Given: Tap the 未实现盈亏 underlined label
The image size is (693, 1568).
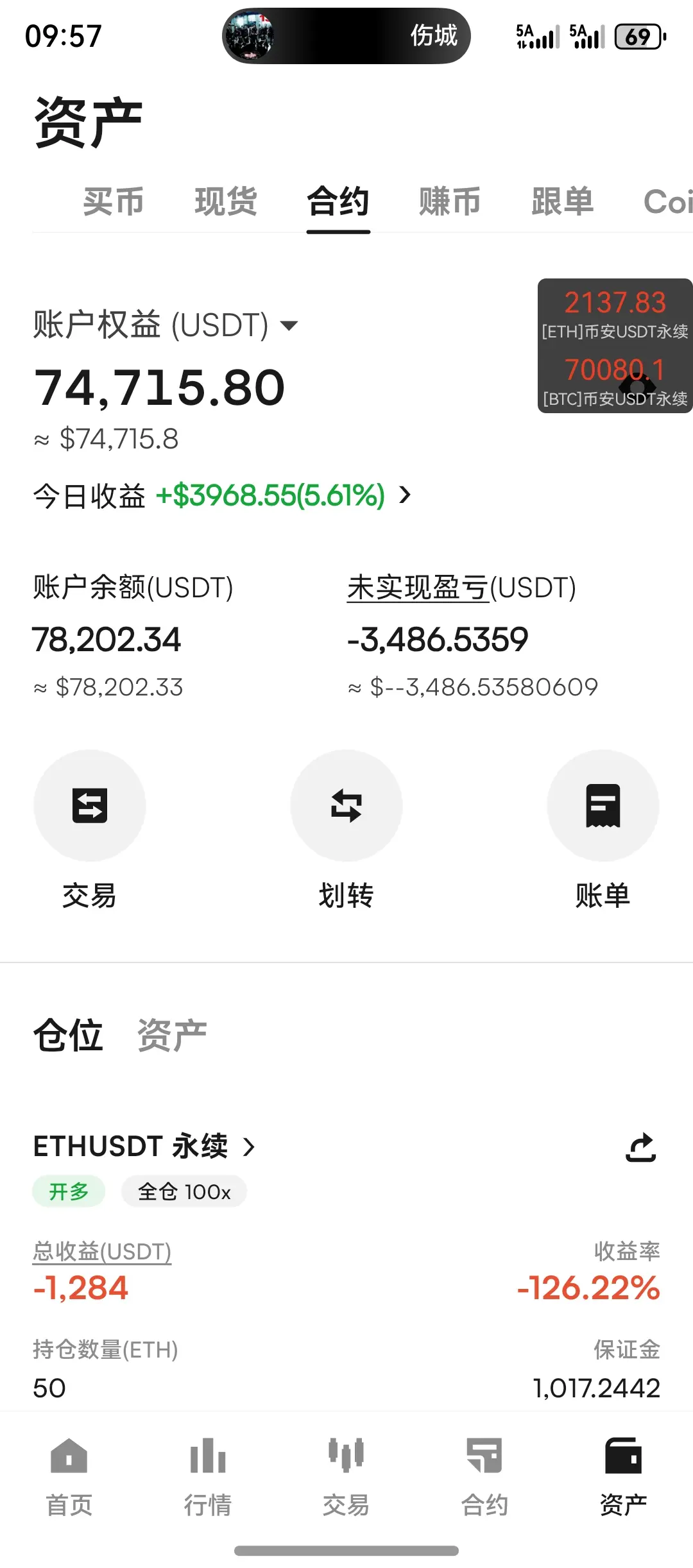Looking at the screenshot, I should 418,588.
